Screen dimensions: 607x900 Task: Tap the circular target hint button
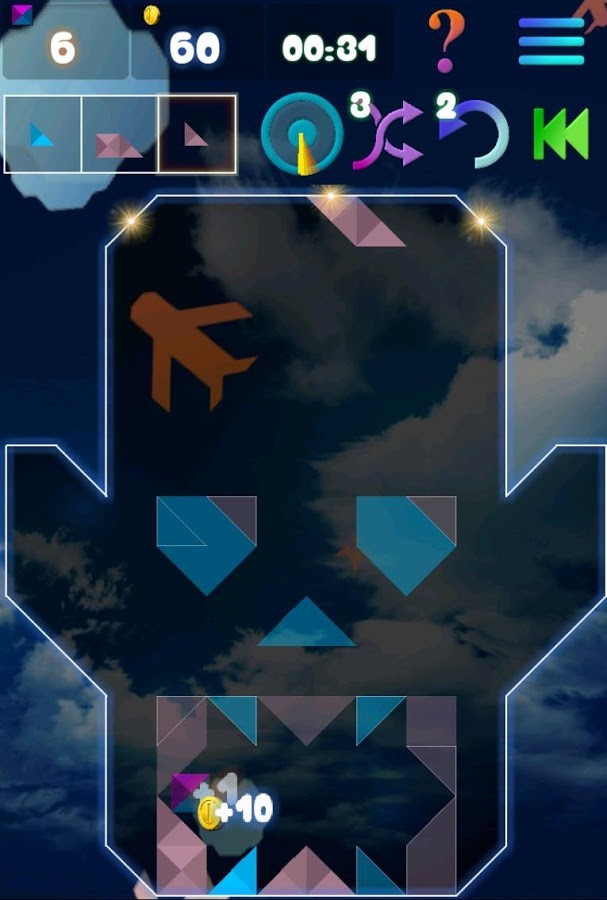click(x=302, y=134)
